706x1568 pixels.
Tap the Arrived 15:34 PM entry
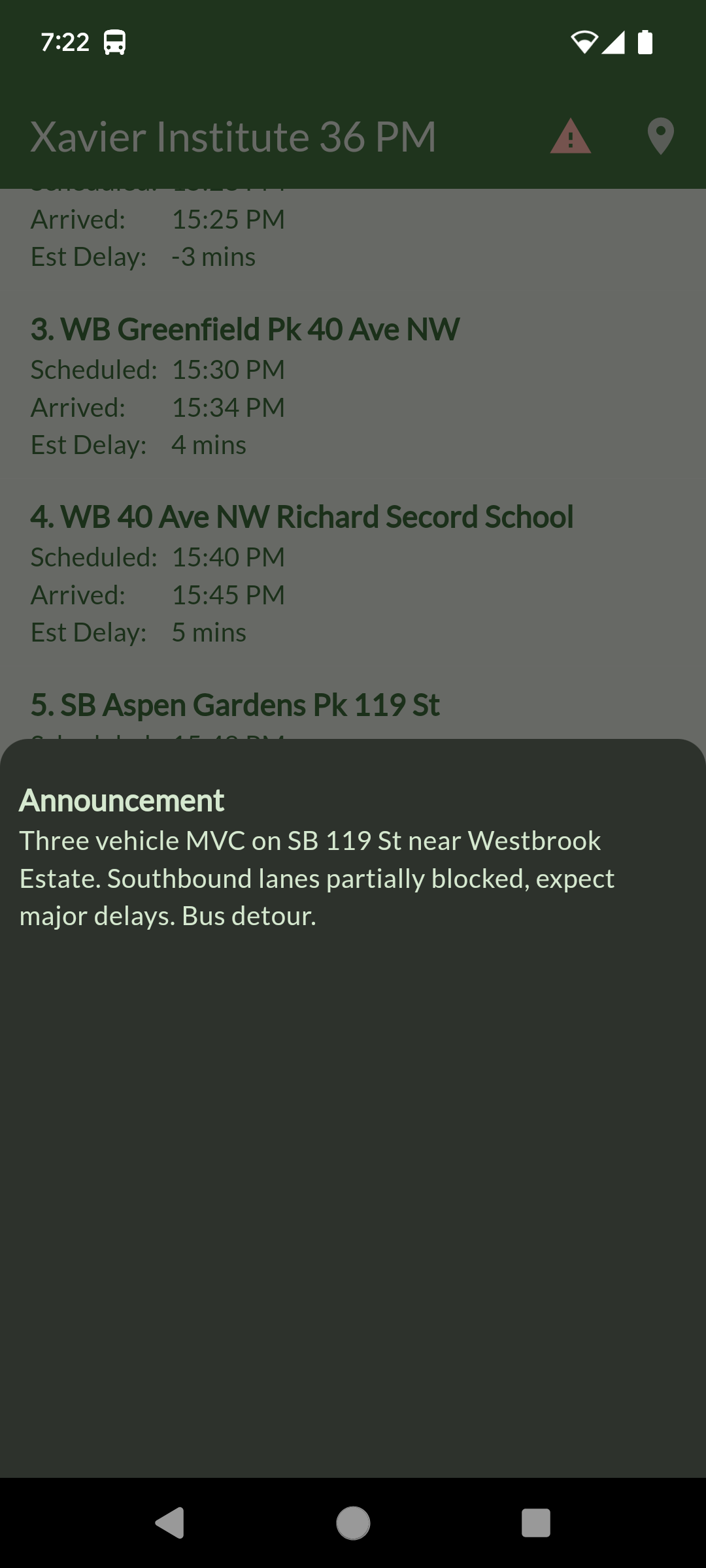pyautogui.click(x=157, y=406)
